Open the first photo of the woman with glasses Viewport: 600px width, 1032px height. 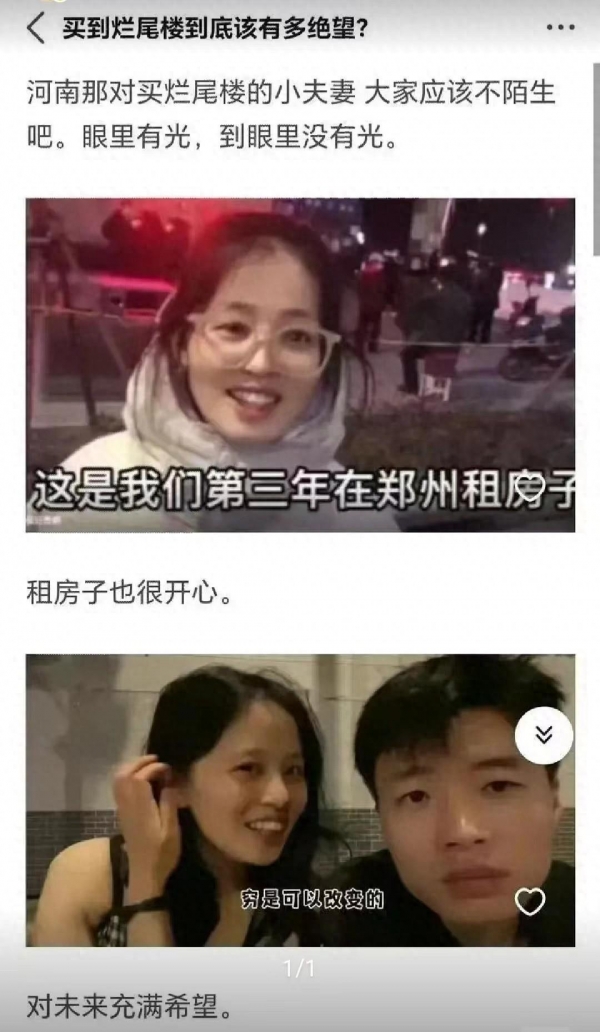coord(300,365)
